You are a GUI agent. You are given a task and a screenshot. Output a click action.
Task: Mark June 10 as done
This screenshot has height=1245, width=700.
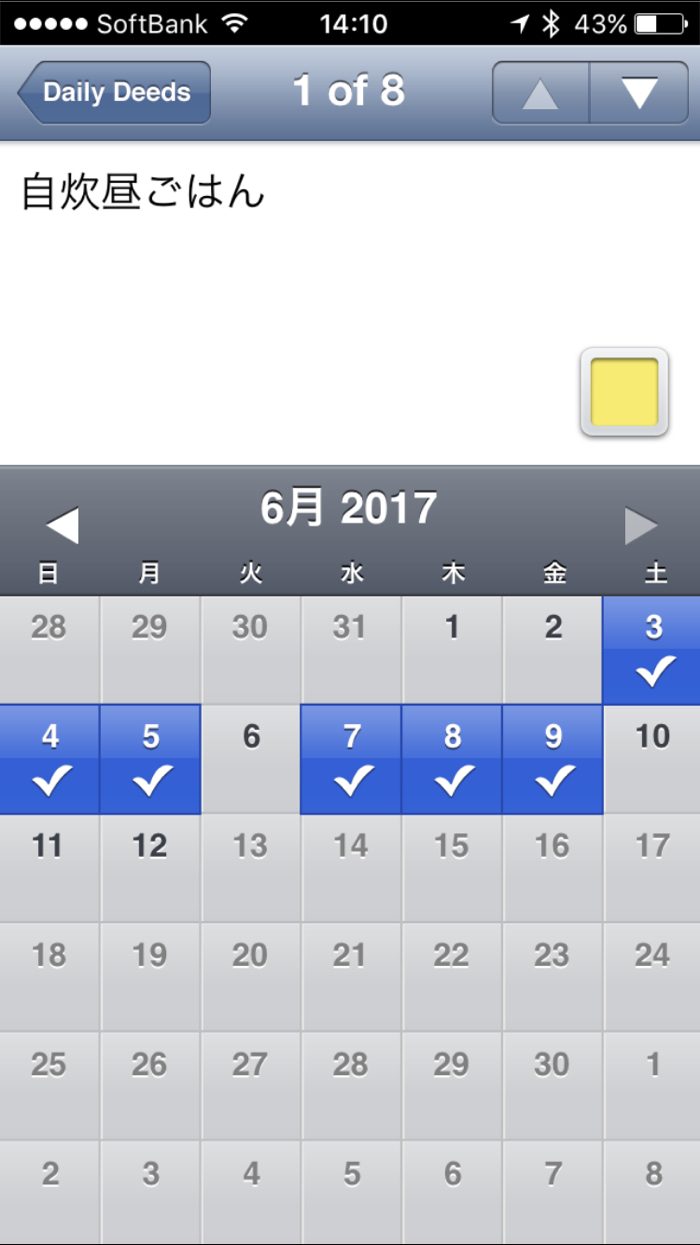652,759
